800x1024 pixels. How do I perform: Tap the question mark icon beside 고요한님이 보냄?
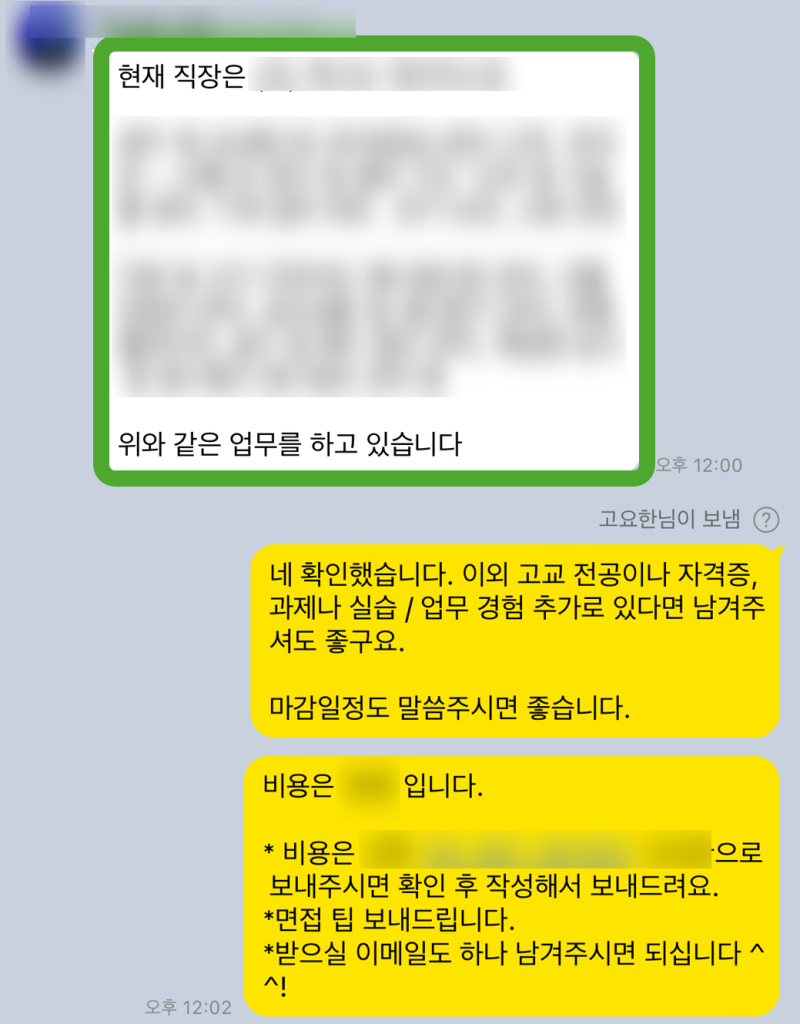tap(766, 519)
